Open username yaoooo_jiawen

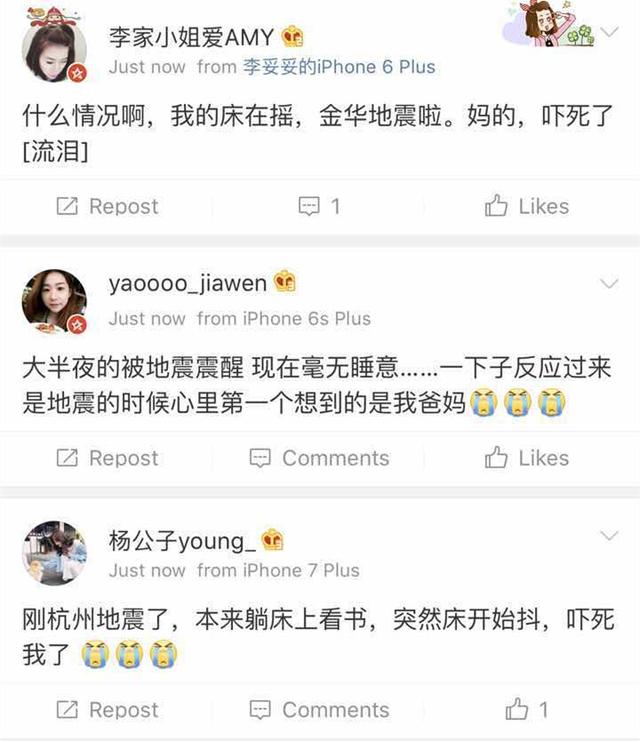point(188,284)
